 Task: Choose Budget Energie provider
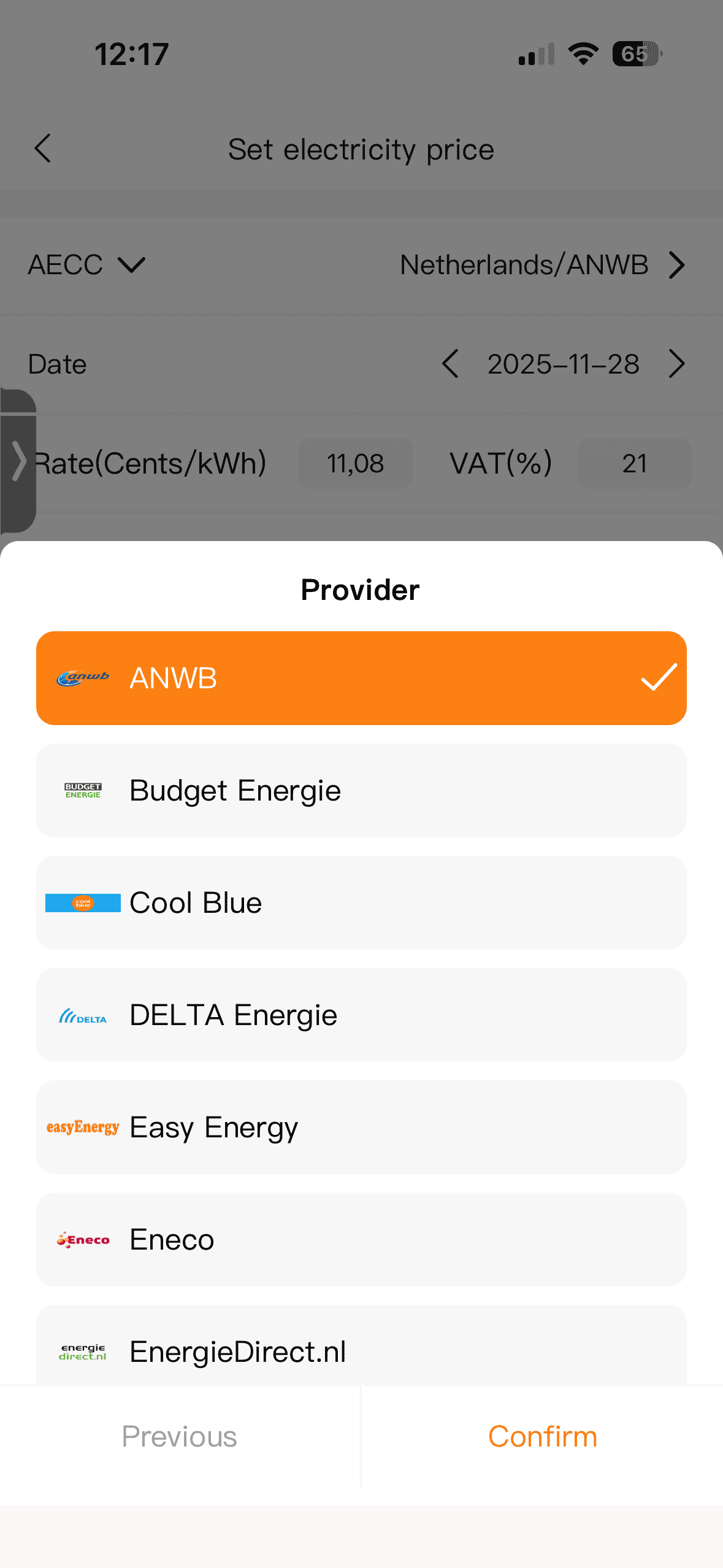[361, 790]
